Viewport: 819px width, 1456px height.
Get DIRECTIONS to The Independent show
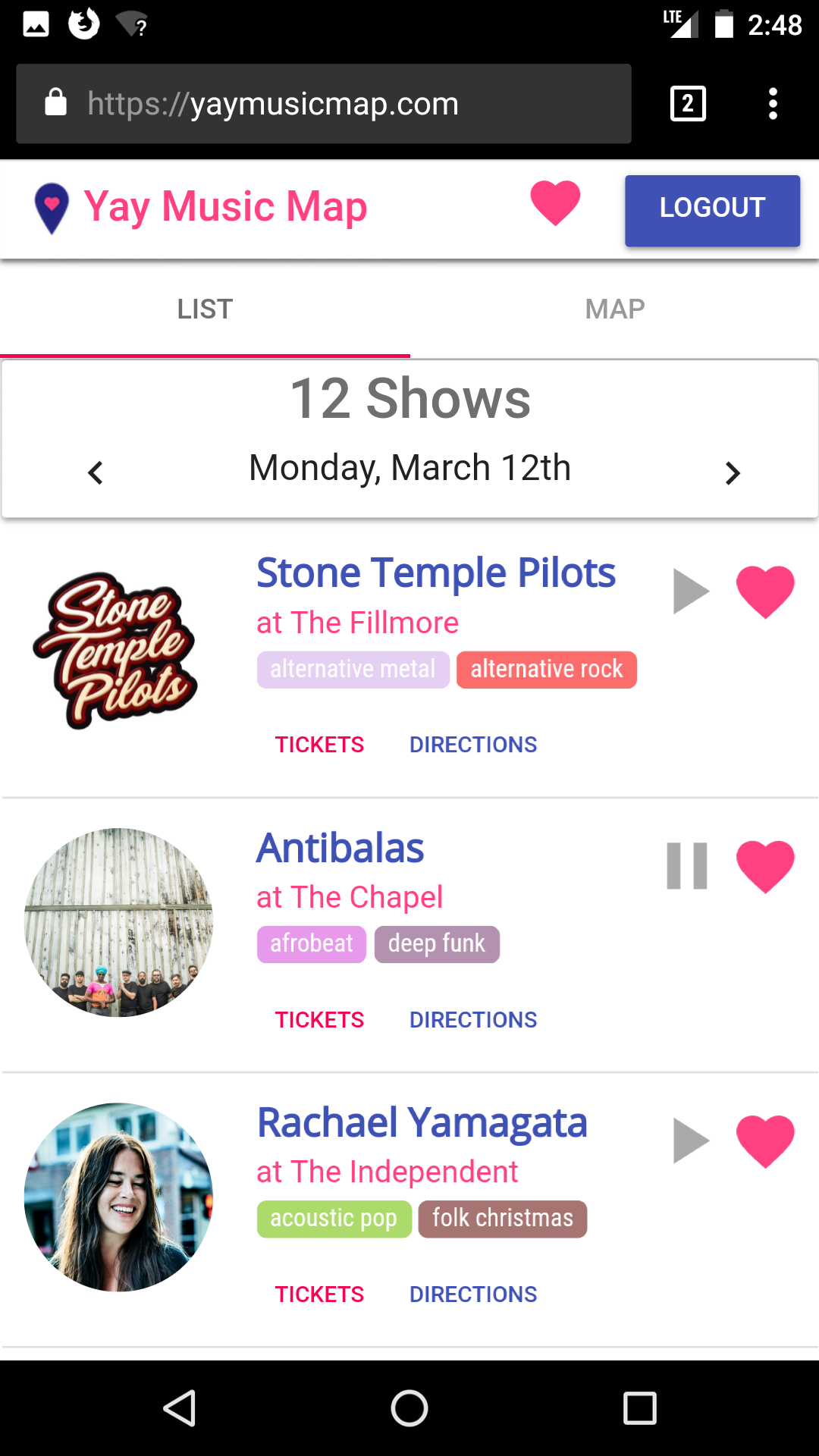coord(473,1294)
